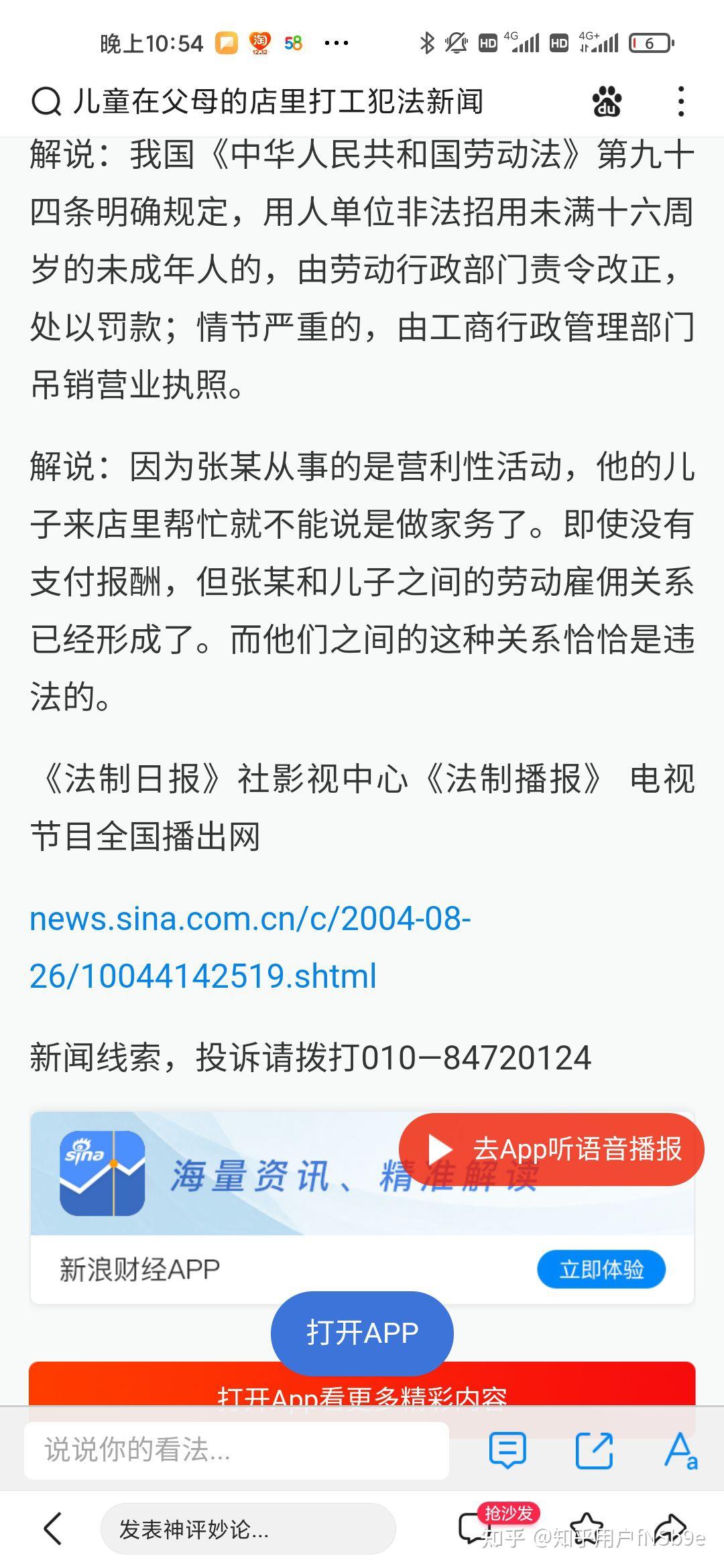This screenshot has height=1568, width=724.
Task: Tap 立即体验 for 新浪财经APP
Action: coord(601,1269)
